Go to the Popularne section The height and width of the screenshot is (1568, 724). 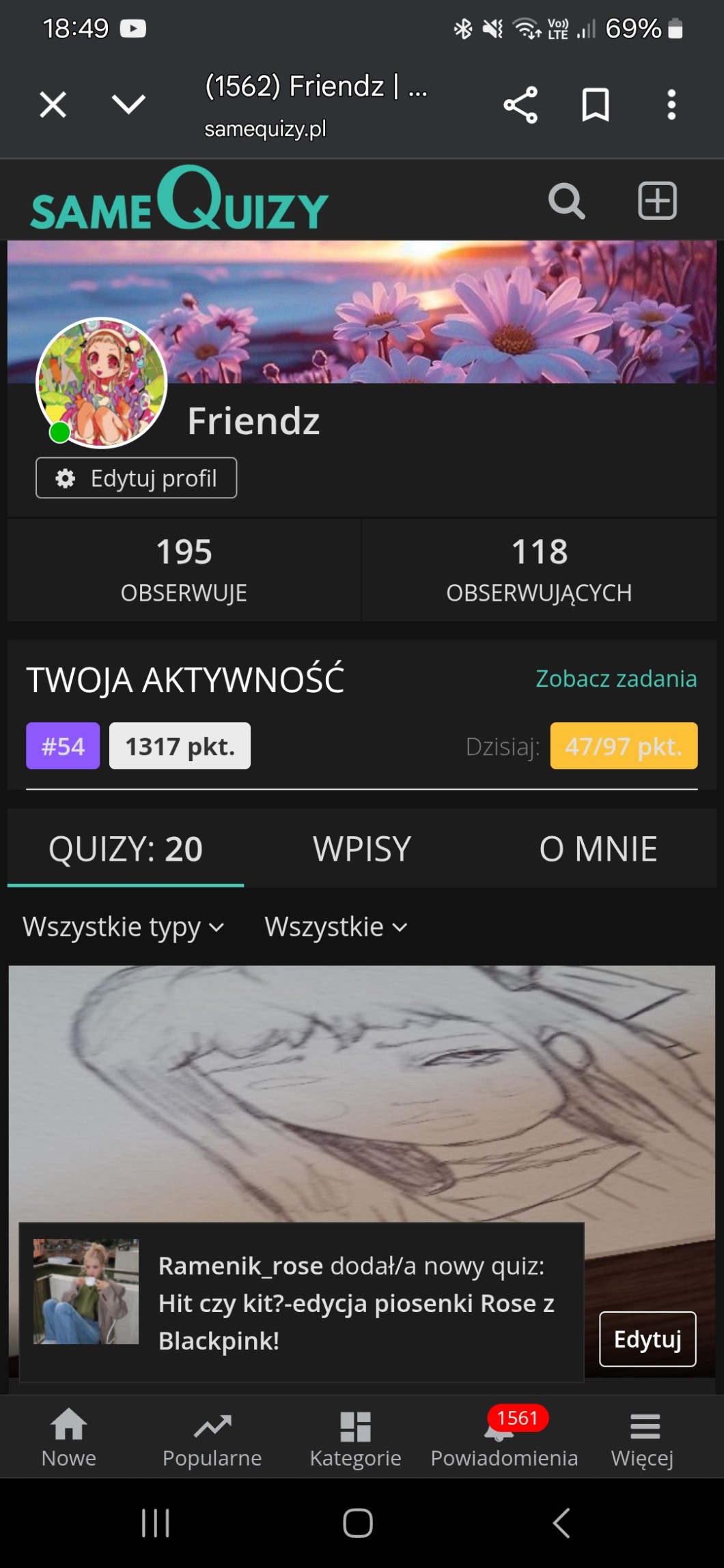click(212, 1438)
